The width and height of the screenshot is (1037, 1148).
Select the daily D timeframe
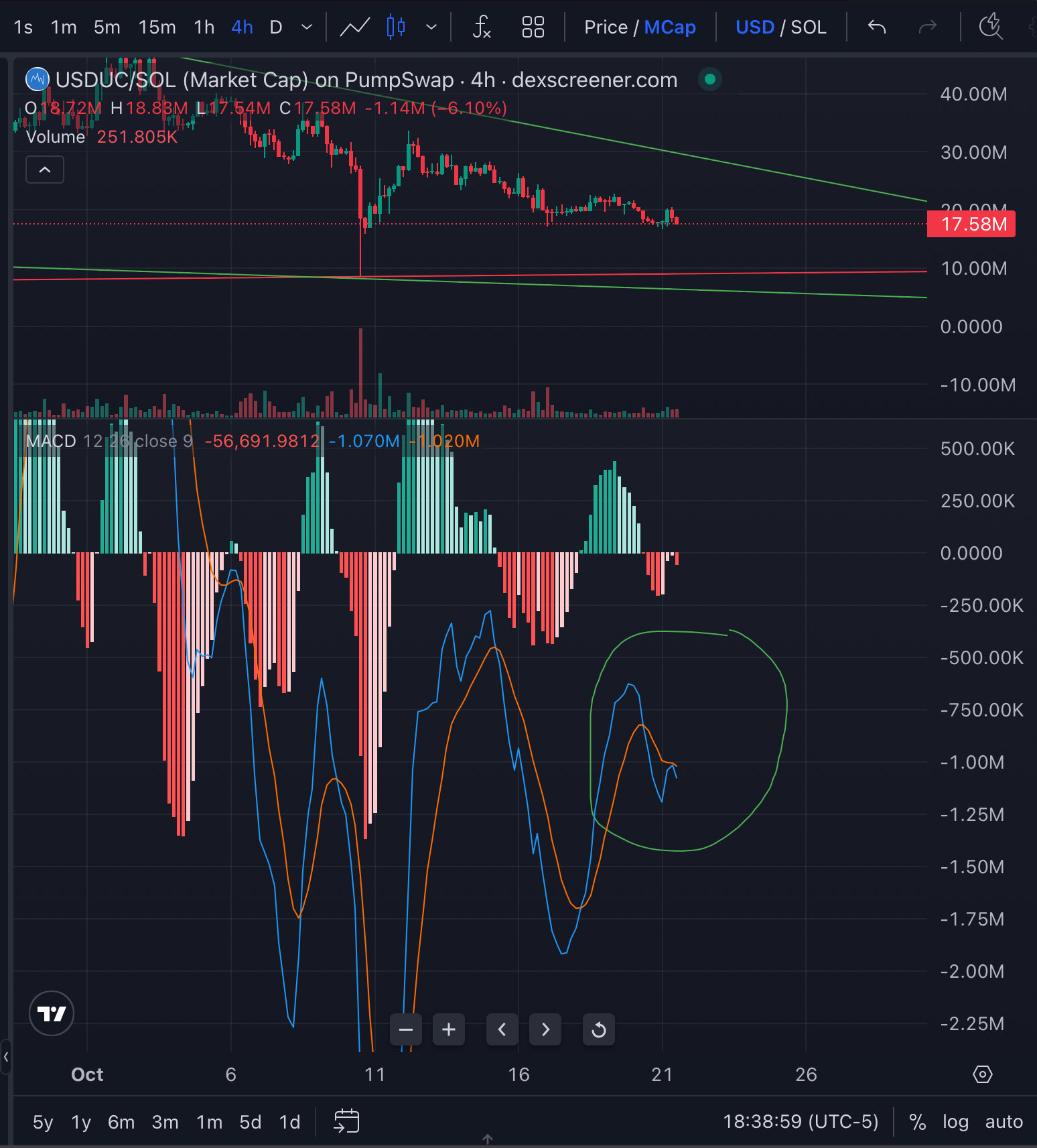(276, 27)
